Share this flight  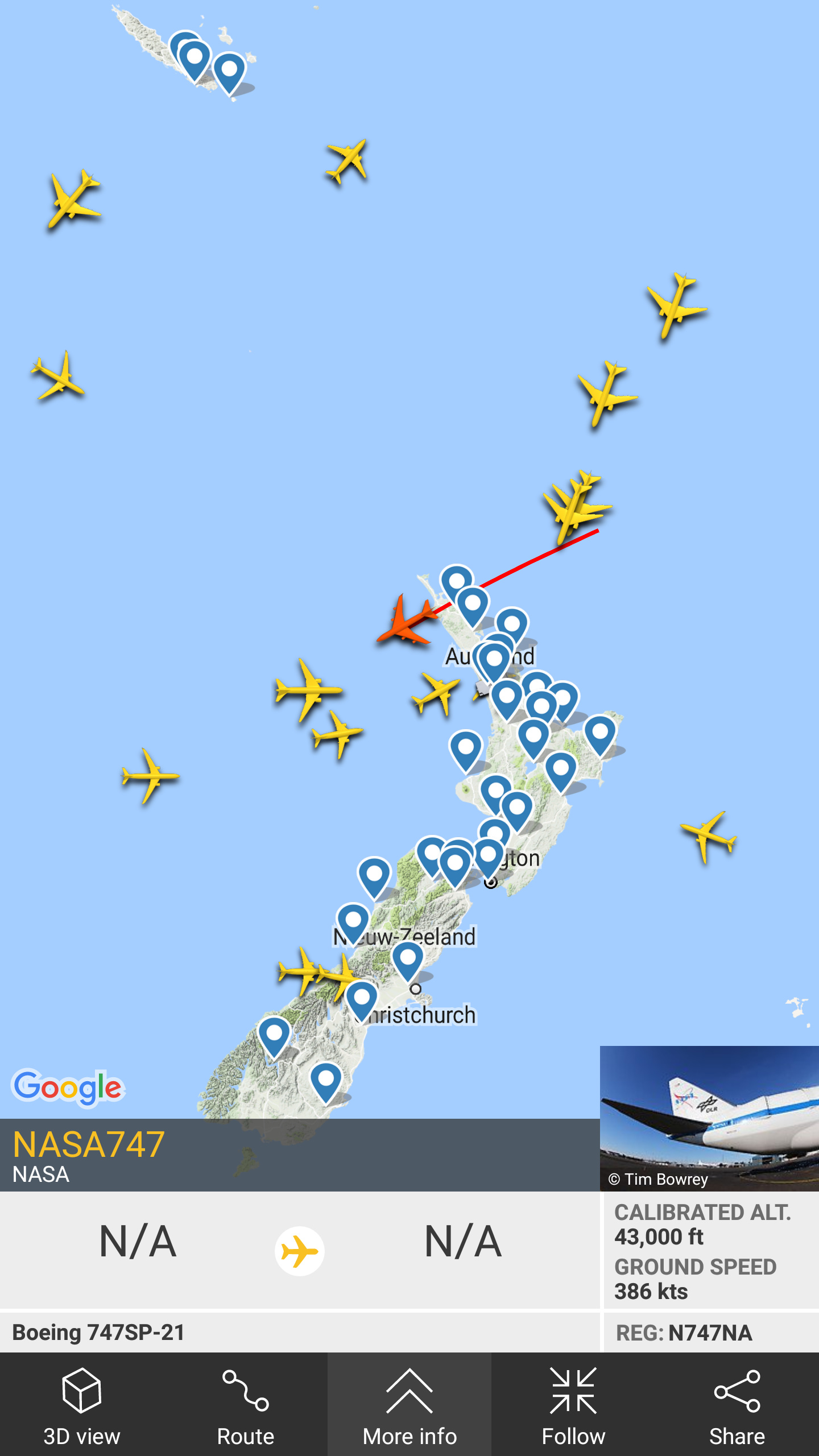737,1404
